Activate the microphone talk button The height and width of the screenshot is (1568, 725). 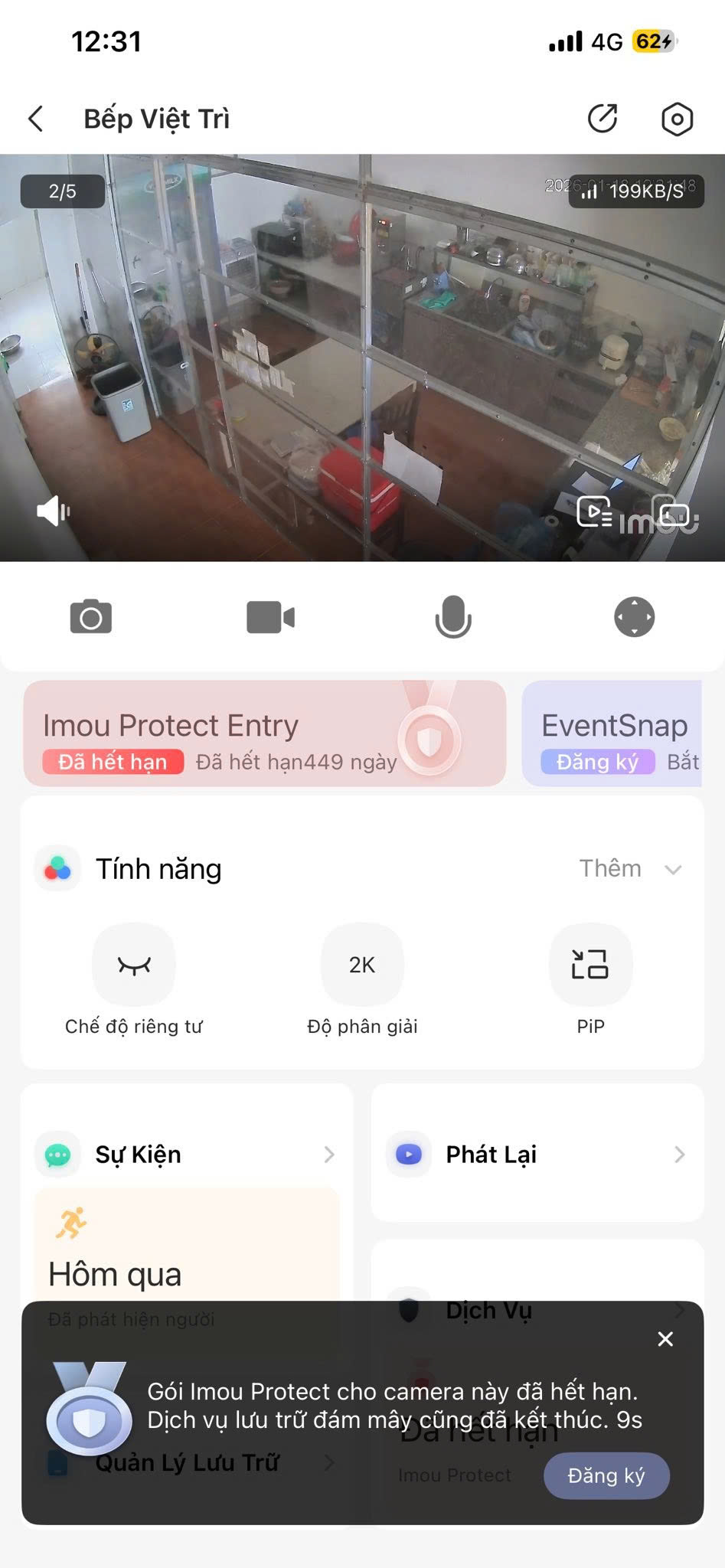click(453, 617)
